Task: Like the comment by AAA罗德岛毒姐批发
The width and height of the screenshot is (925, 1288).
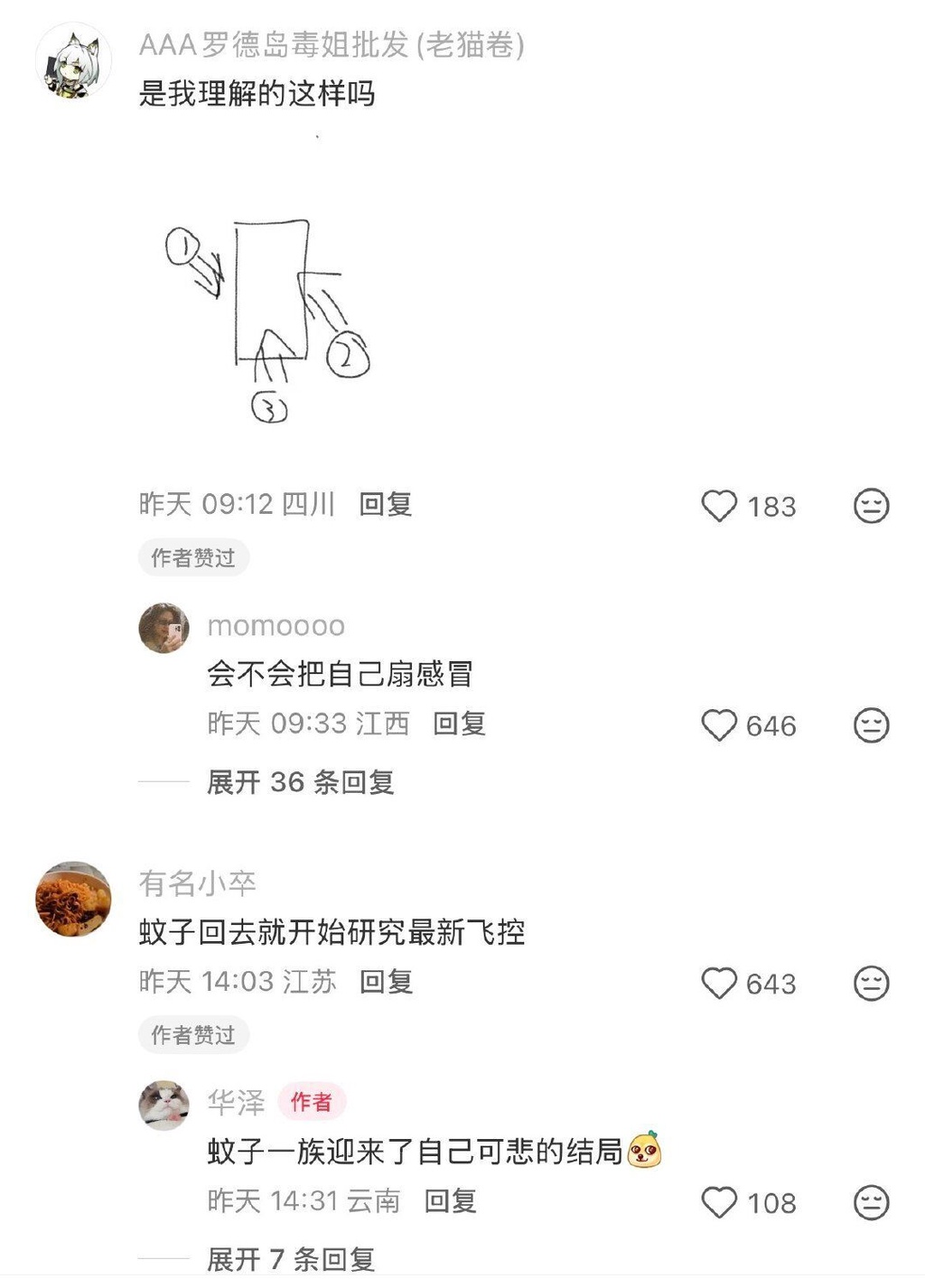Action: tap(719, 506)
